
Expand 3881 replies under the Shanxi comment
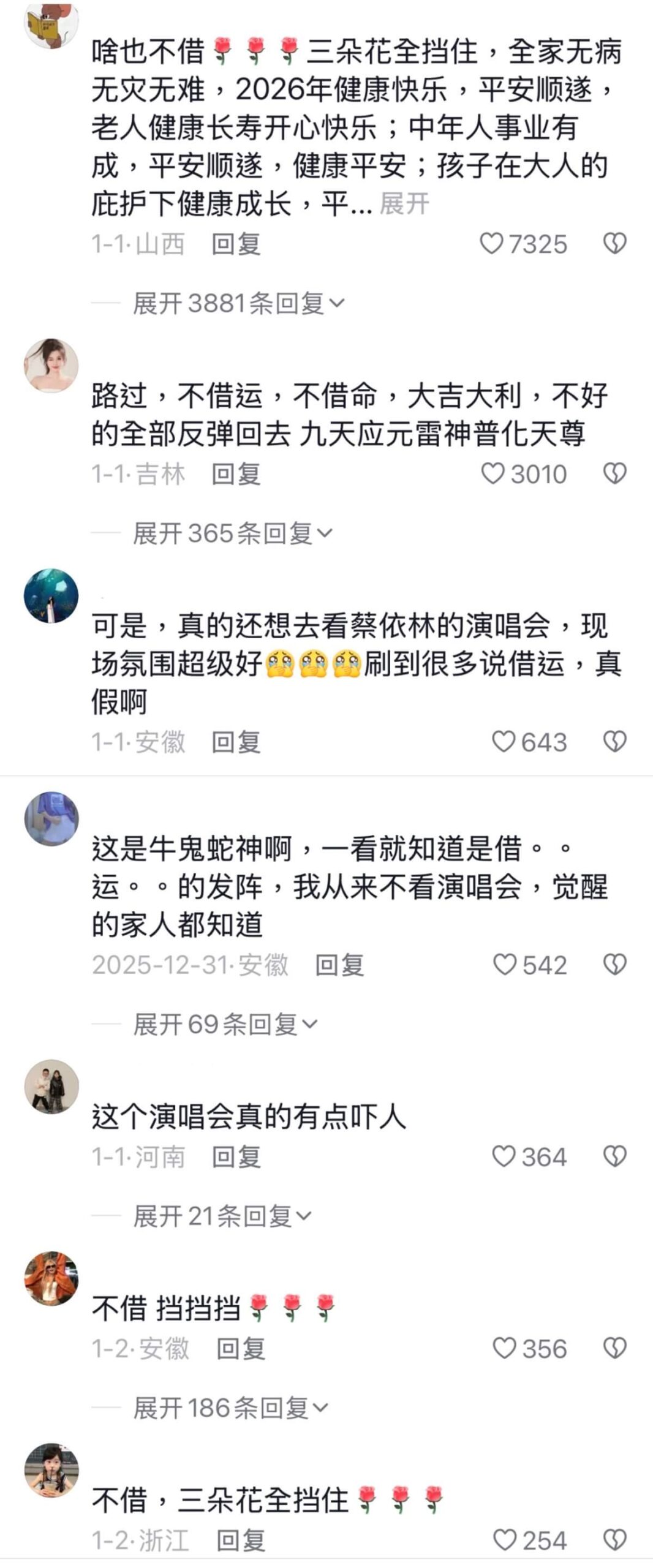[x=238, y=303]
